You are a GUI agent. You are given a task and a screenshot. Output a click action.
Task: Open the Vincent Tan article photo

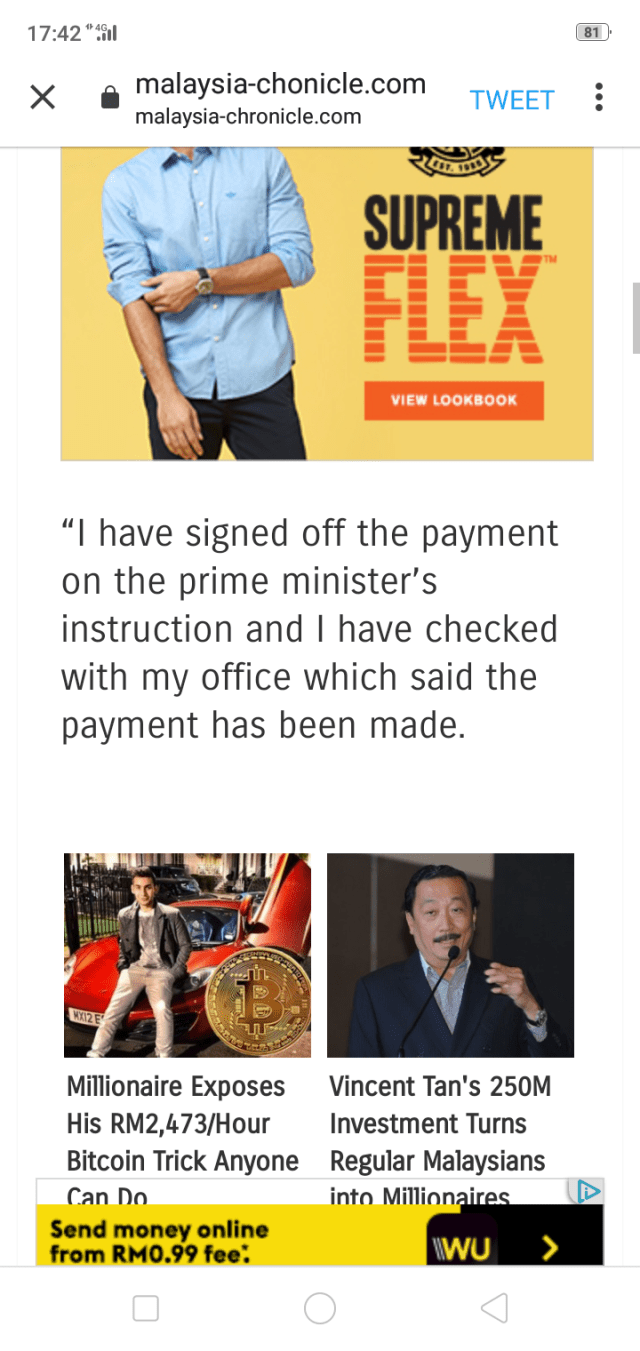[x=450, y=955]
